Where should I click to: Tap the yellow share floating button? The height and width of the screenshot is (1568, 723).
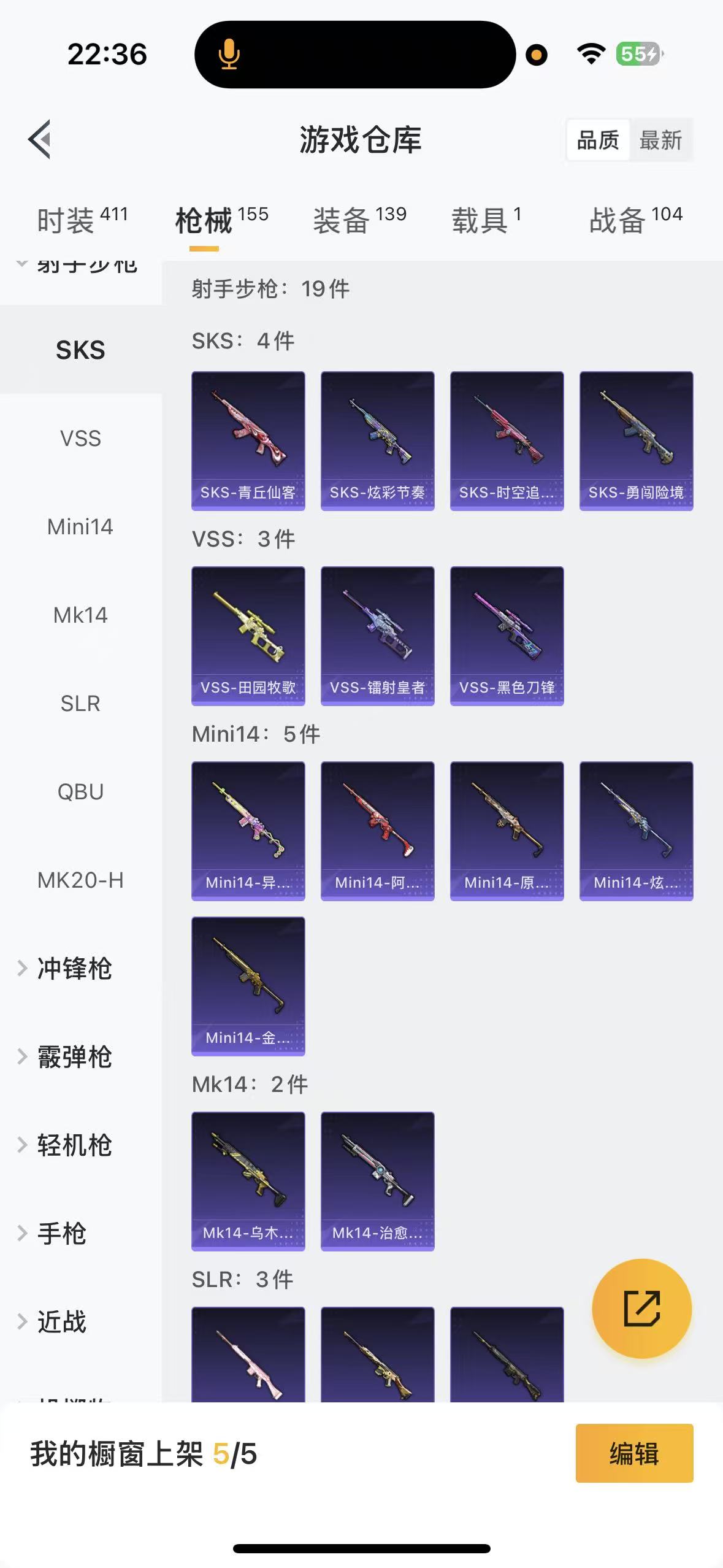pyautogui.click(x=641, y=1309)
